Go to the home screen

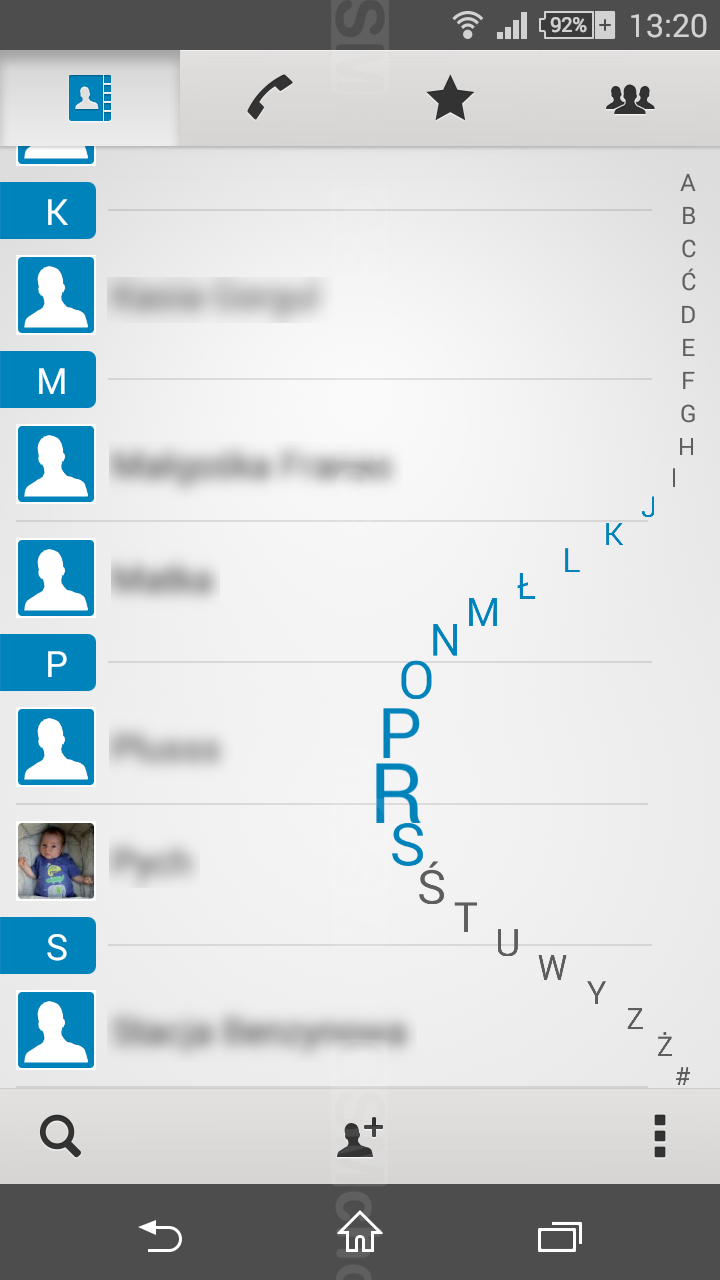coord(360,1233)
